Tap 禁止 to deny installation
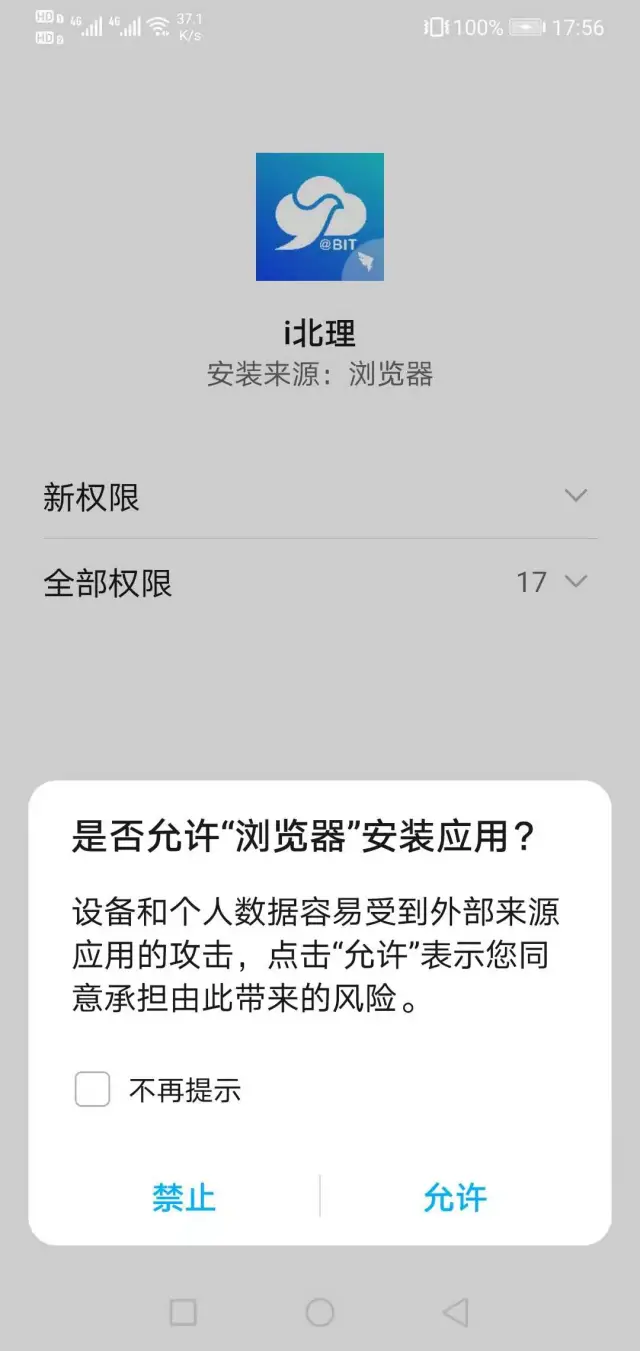This screenshot has width=640, height=1351. [x=184, y=1197]
